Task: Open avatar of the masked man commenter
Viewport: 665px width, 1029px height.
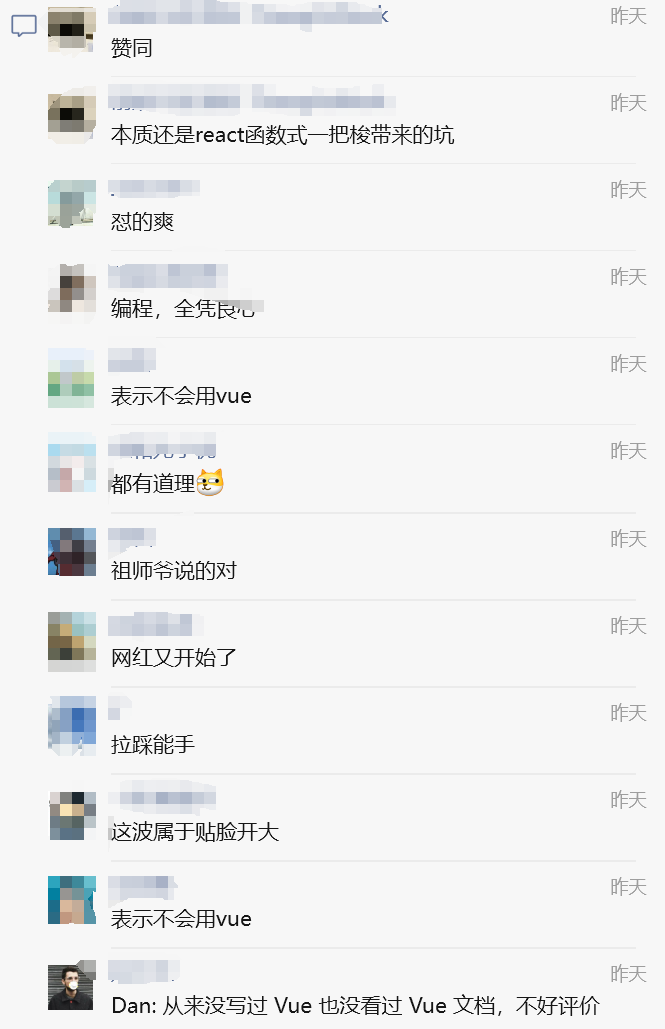Action: (x=72, y=986)
